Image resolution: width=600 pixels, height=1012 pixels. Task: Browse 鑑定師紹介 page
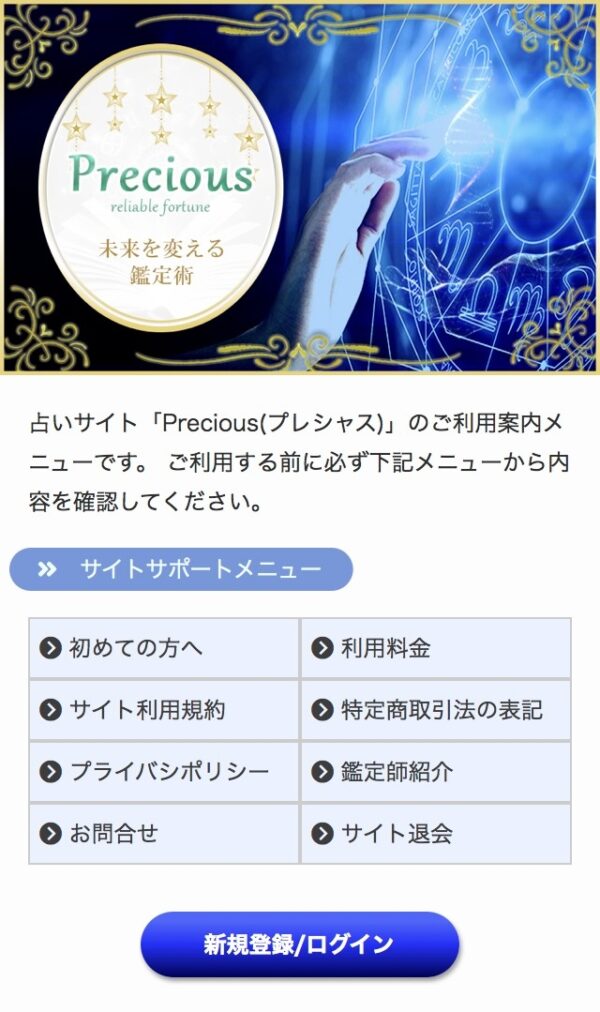click(x=435, y=772)
